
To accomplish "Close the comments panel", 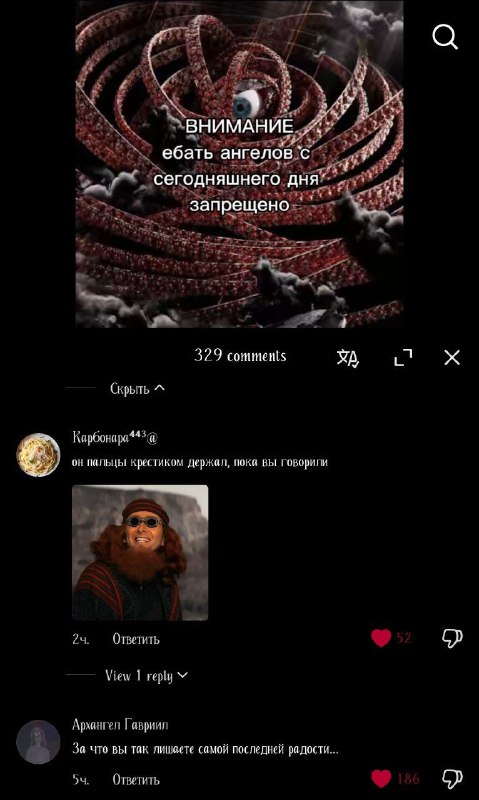I will point(452,358).
